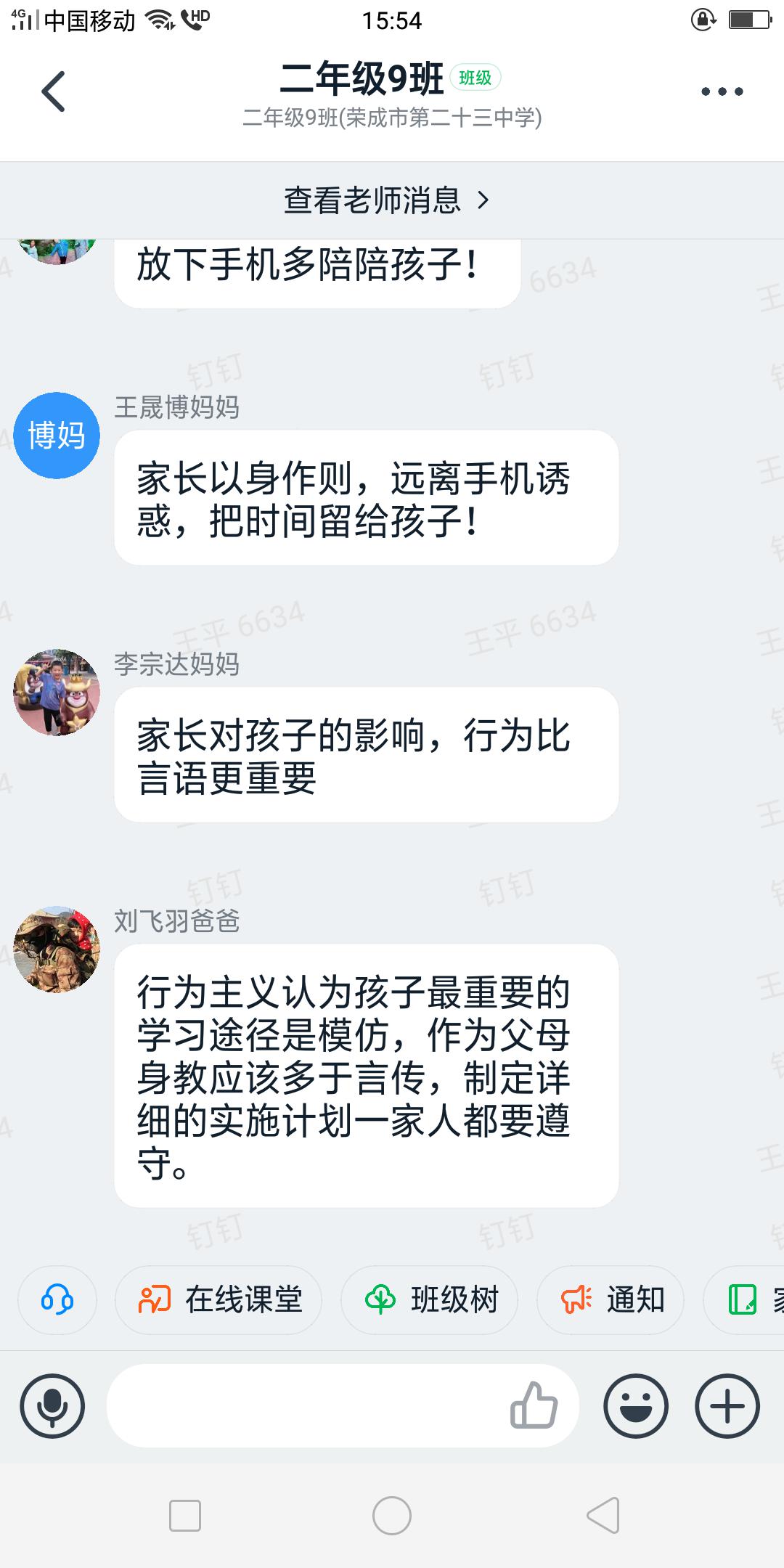The height and width of the screenshot is (1568, 784).
Task: View 李宗达妈妈's profile picture
Action: 57,693
